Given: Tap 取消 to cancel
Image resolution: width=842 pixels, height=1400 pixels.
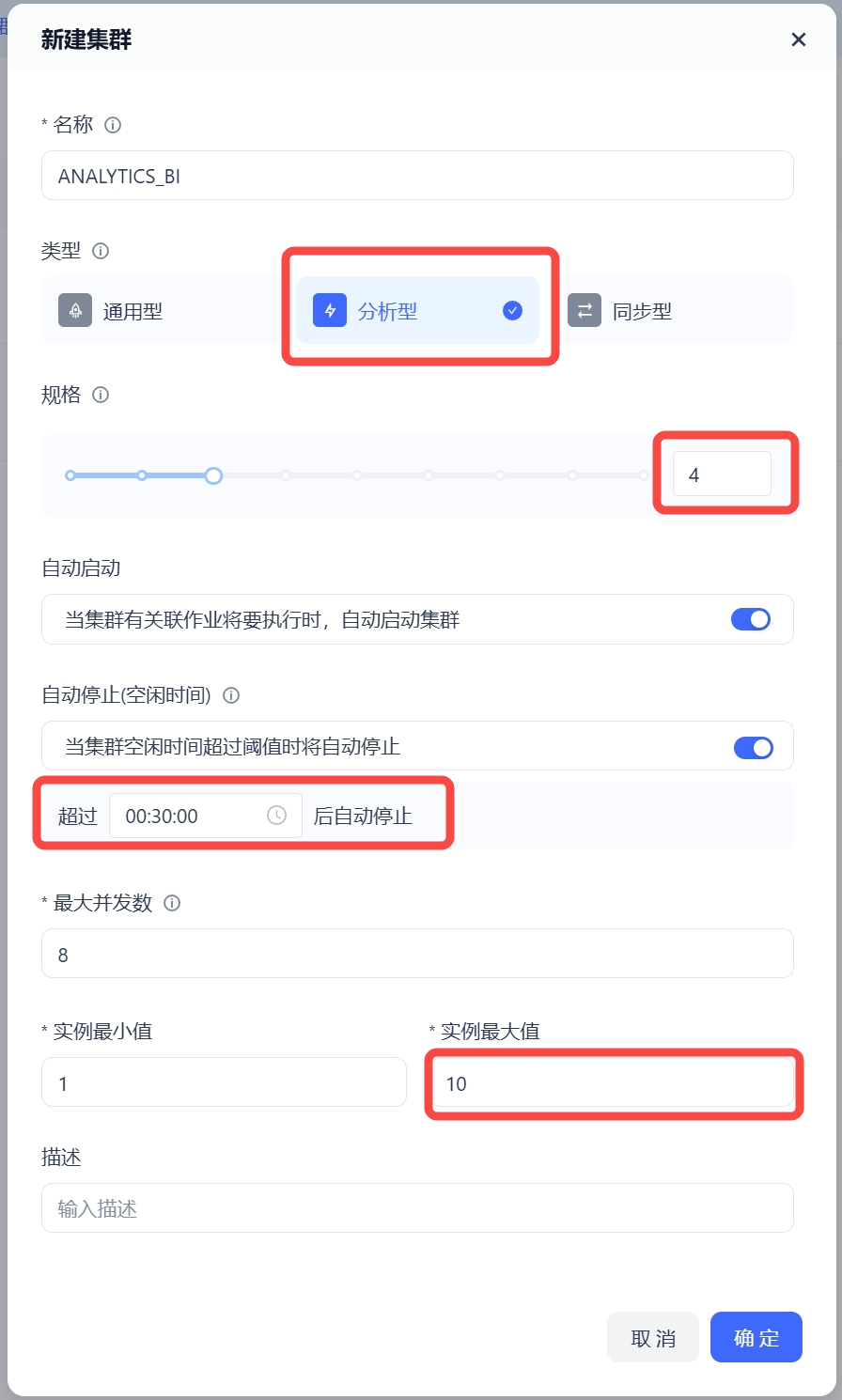Looking at the screenshot, I should (652, 1338).
